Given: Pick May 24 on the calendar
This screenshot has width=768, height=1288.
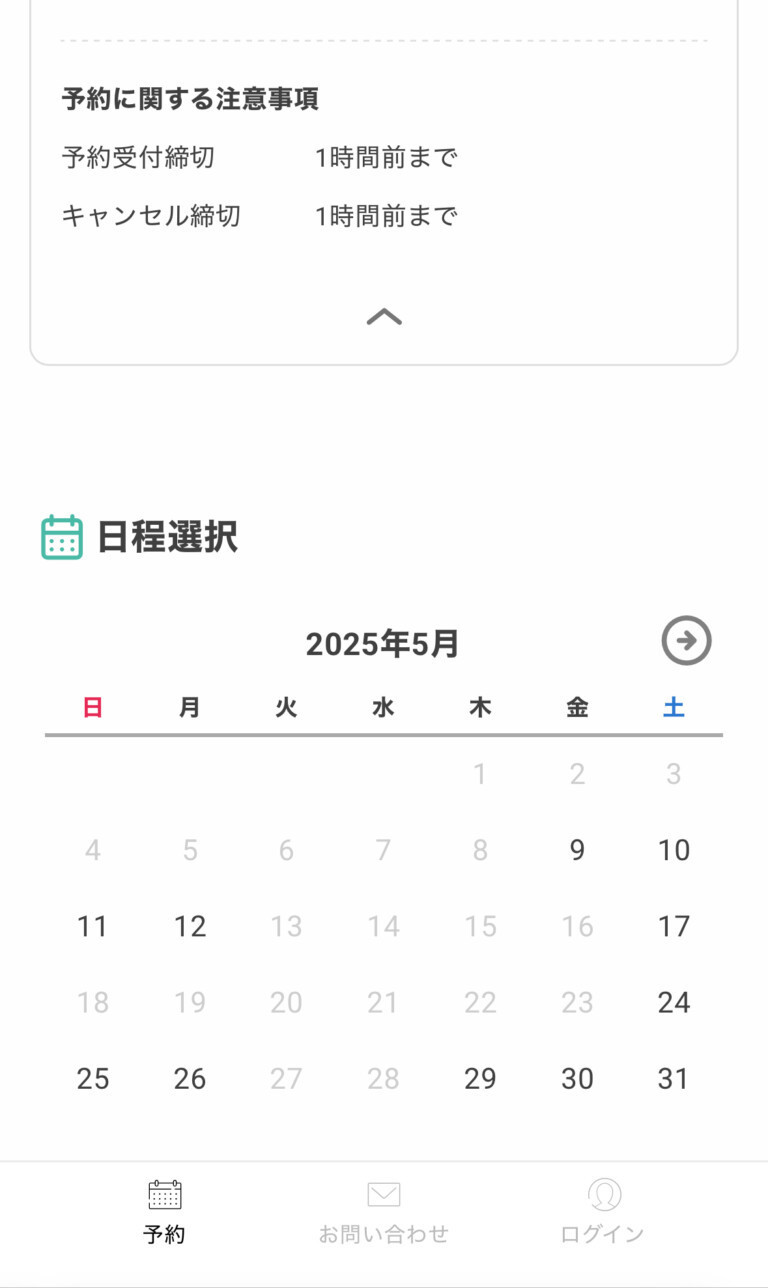Looking at the screenshot, I should tap(673, 1002).
